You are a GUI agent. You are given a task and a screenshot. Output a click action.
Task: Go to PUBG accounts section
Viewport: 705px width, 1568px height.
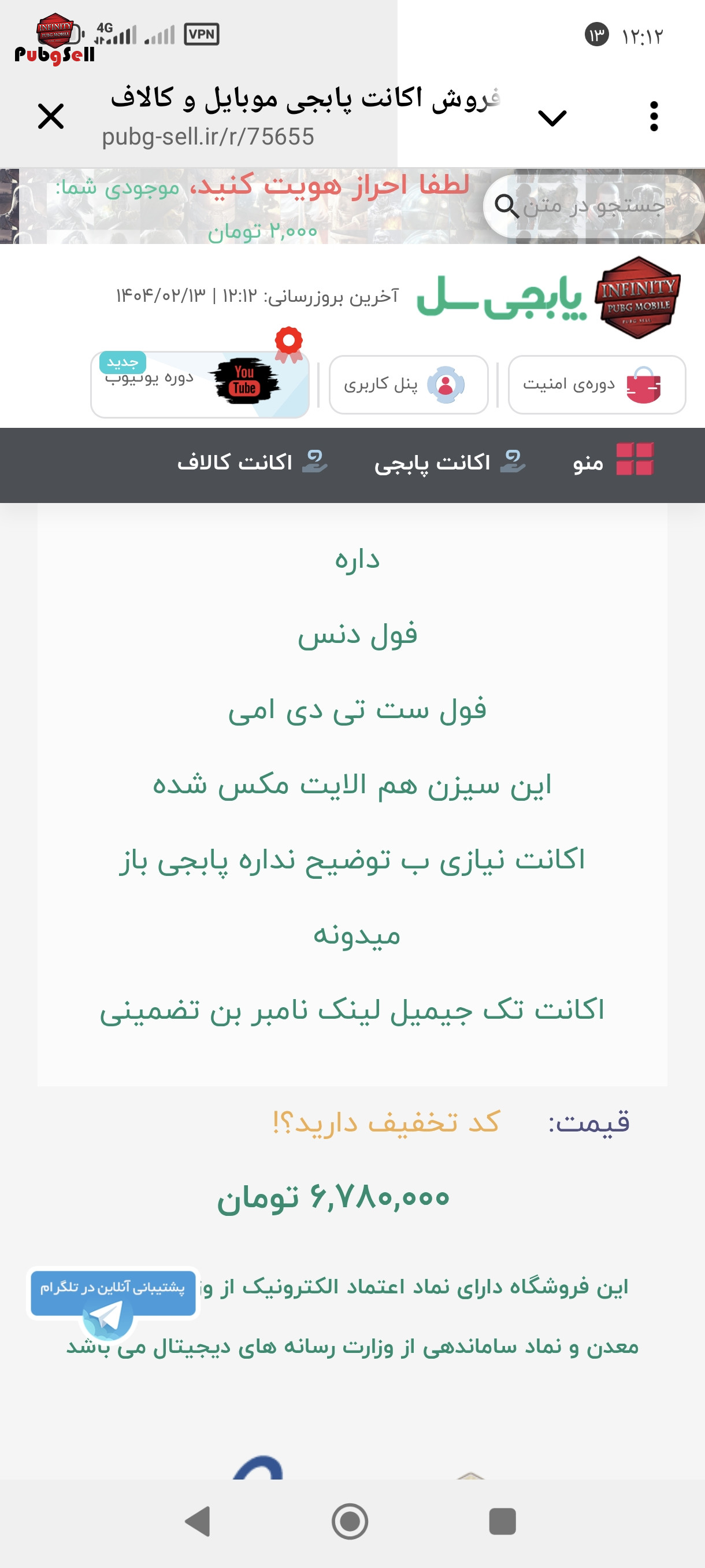(x=450, y=463)
